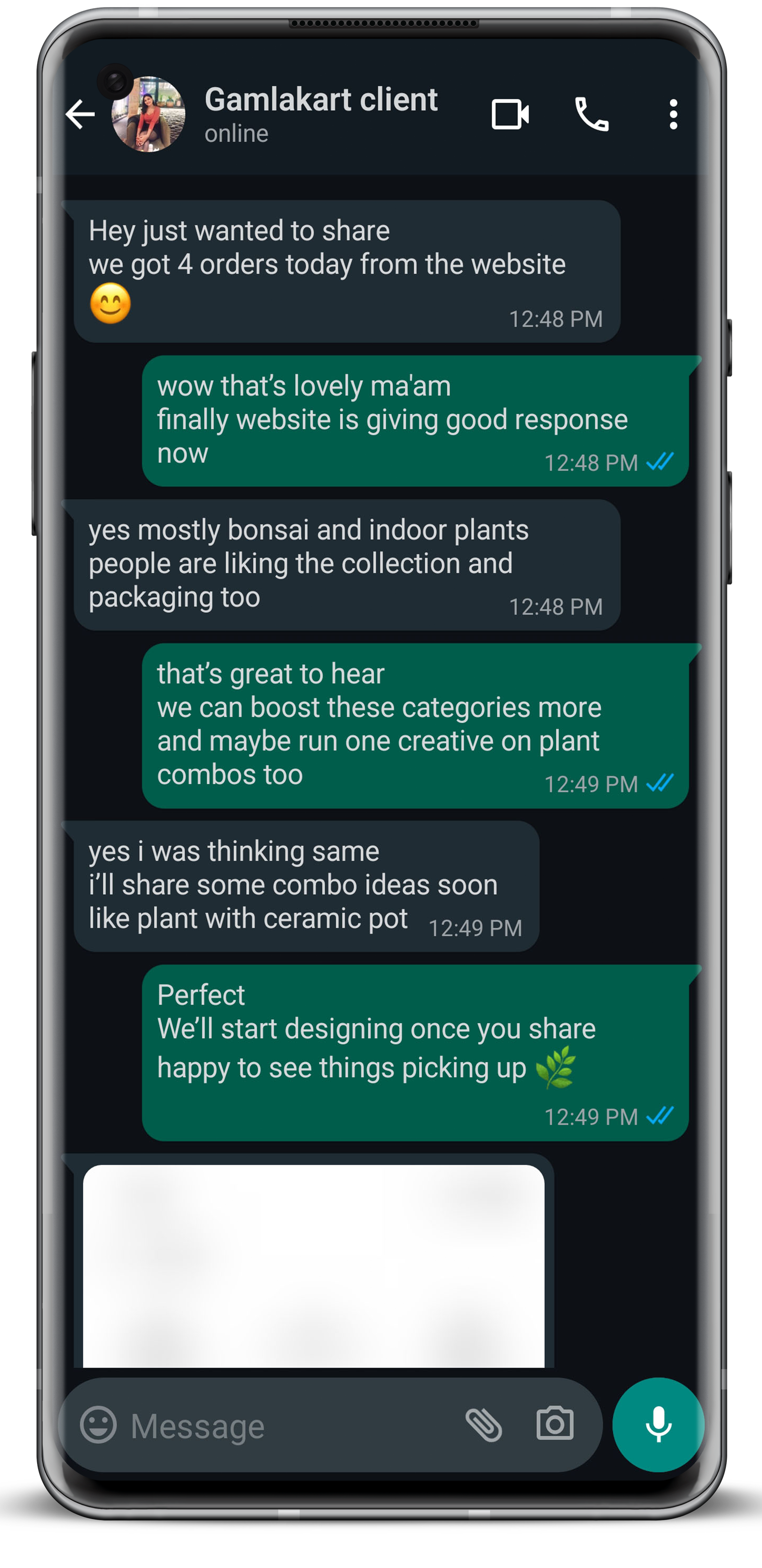Attach a file with the paperclip icon
This screenshot has height=1568, width=762.
click(484, 1425)
